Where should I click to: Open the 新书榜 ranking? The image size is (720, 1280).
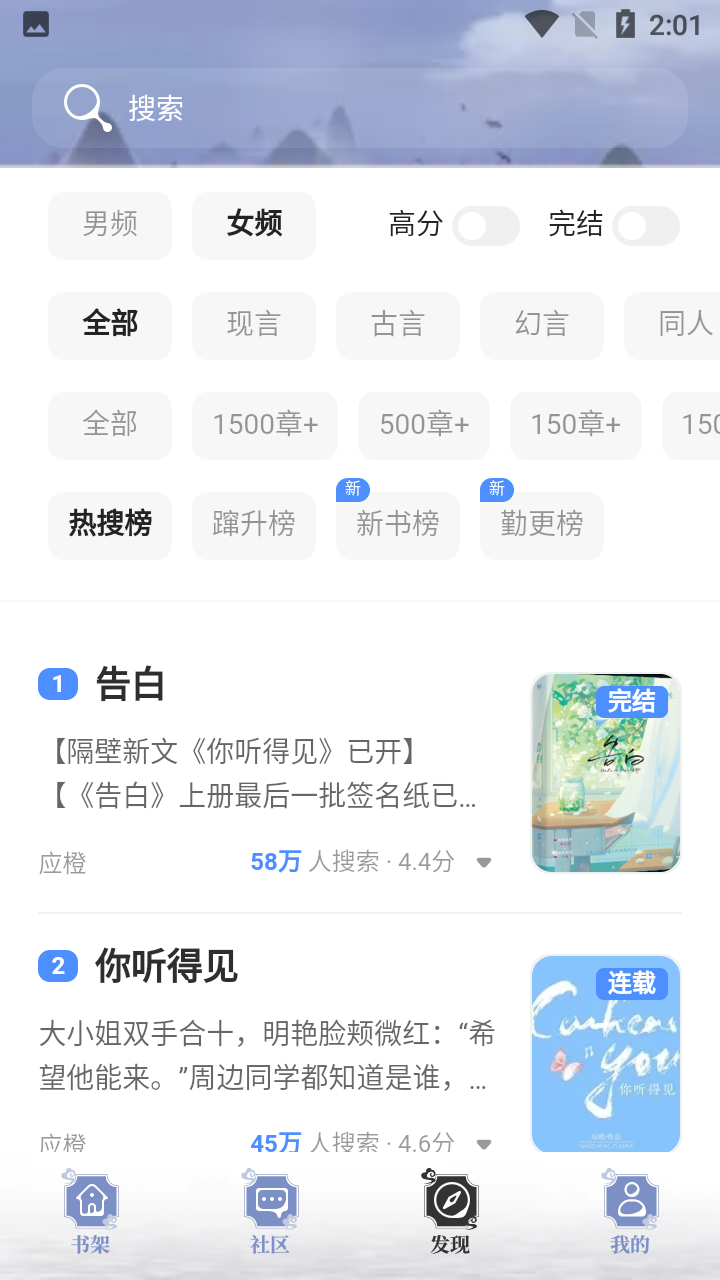398,525
